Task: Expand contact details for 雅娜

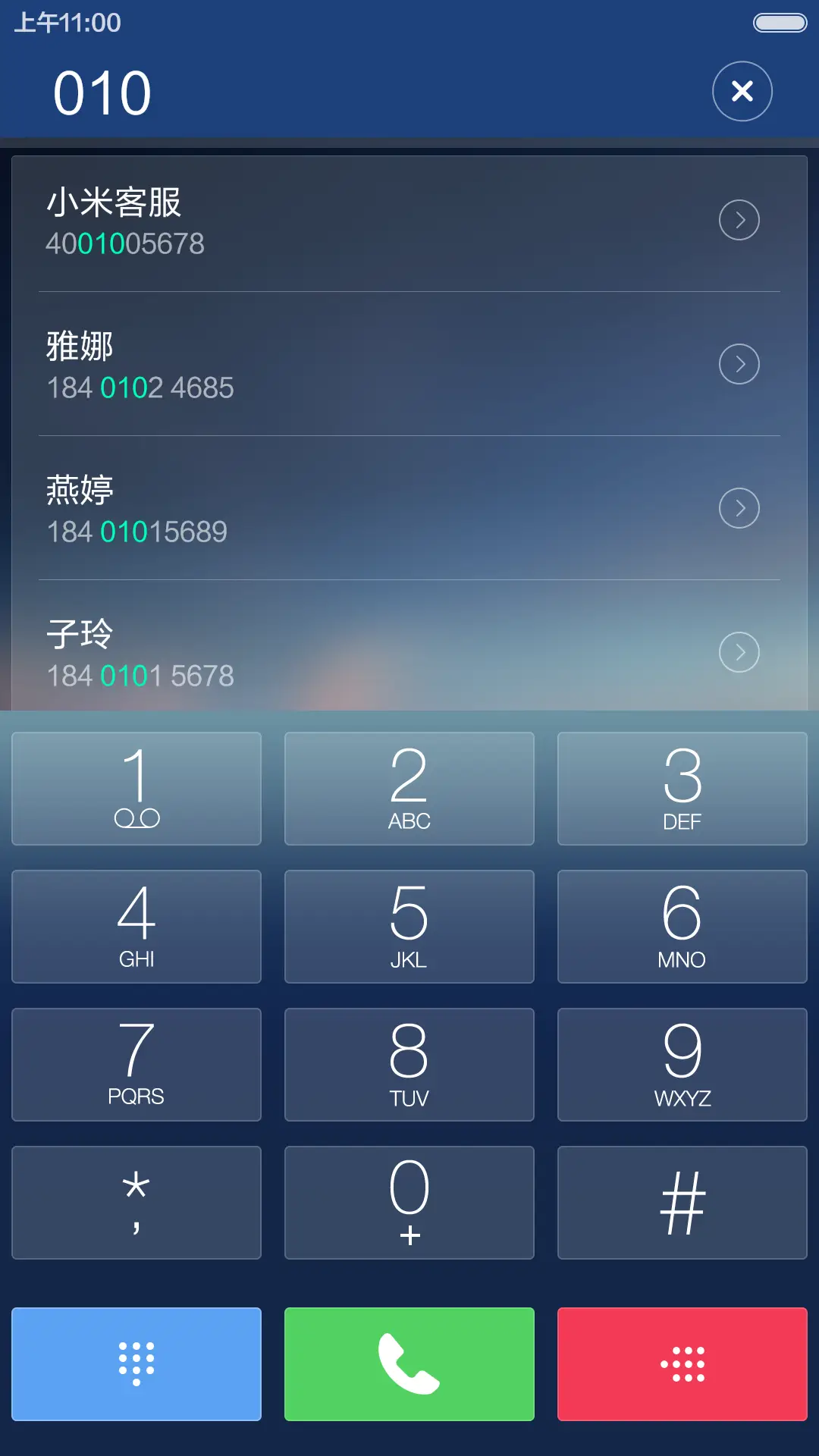Action: click(x=739, y=364)
